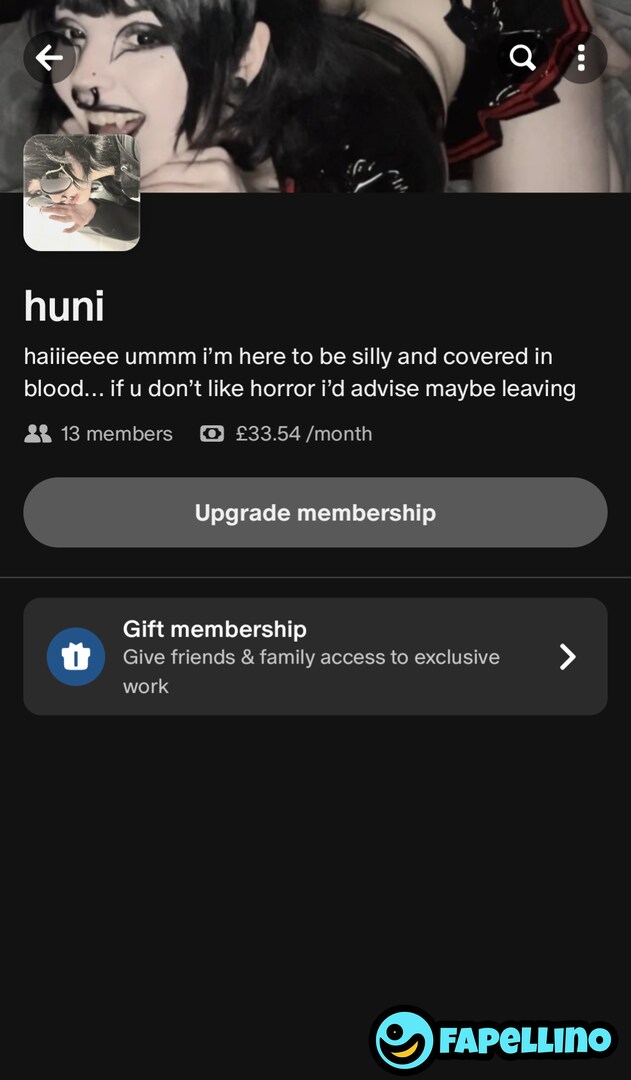Go back with the arrow icon

point(49,59)
